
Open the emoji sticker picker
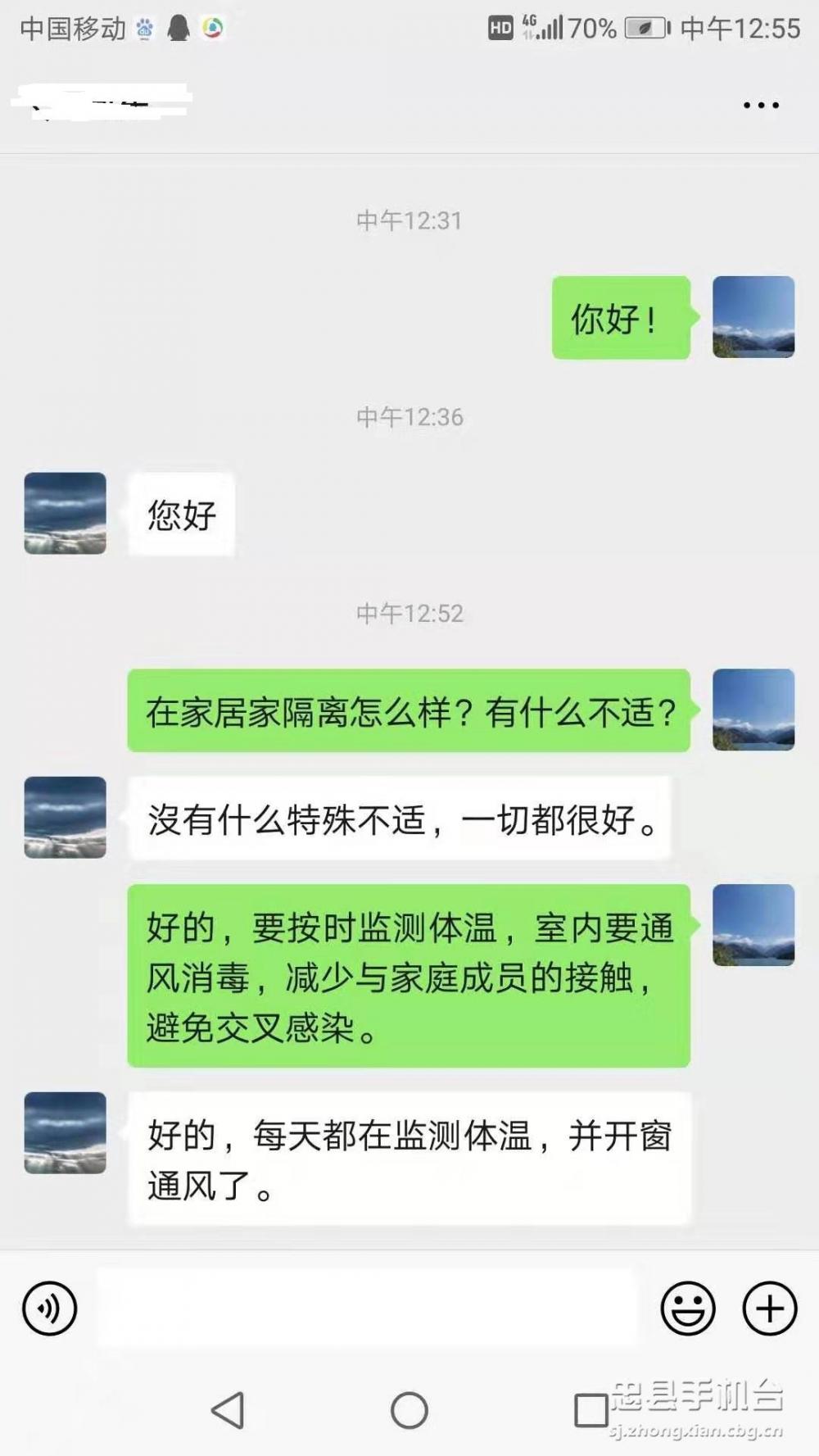[x=687, y=1309]
